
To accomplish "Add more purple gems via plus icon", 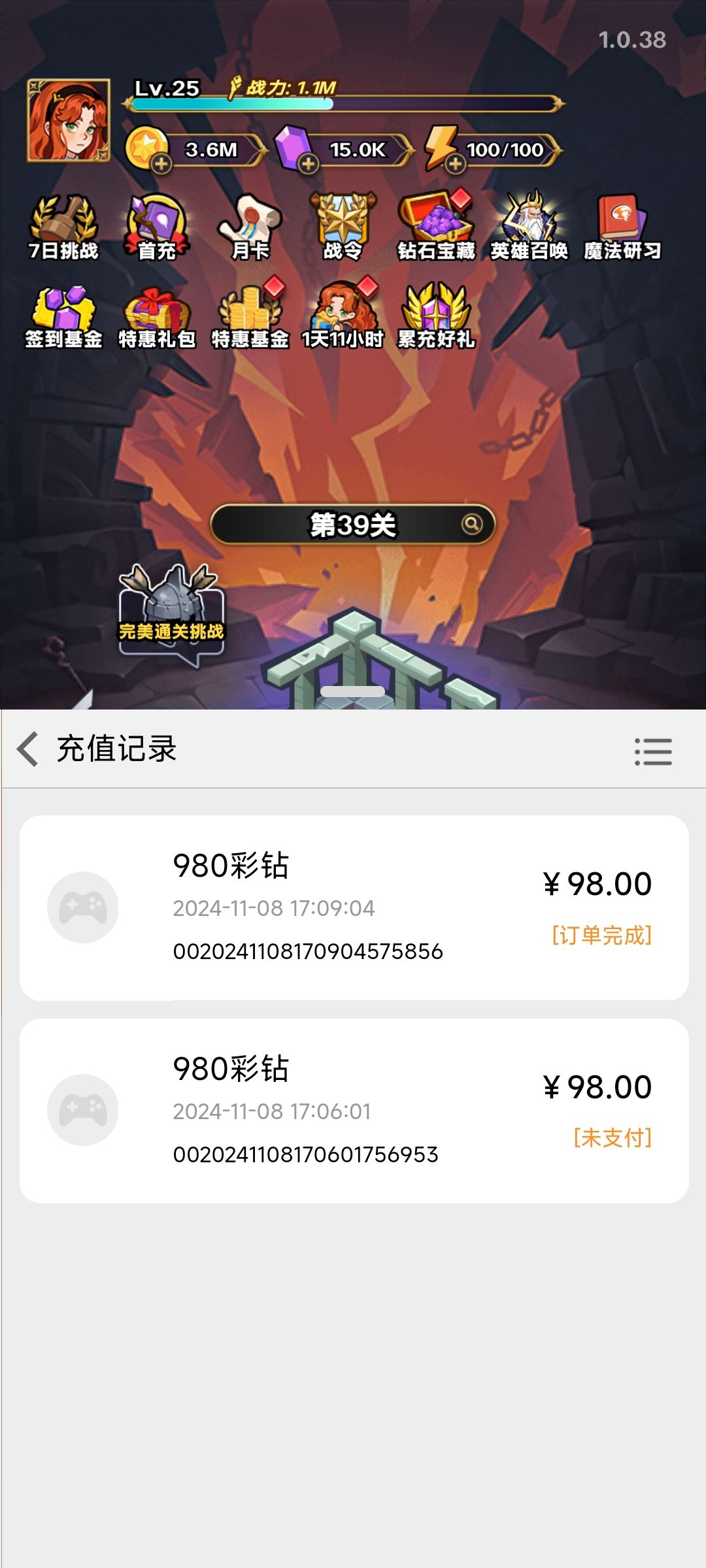I will 308,164.
